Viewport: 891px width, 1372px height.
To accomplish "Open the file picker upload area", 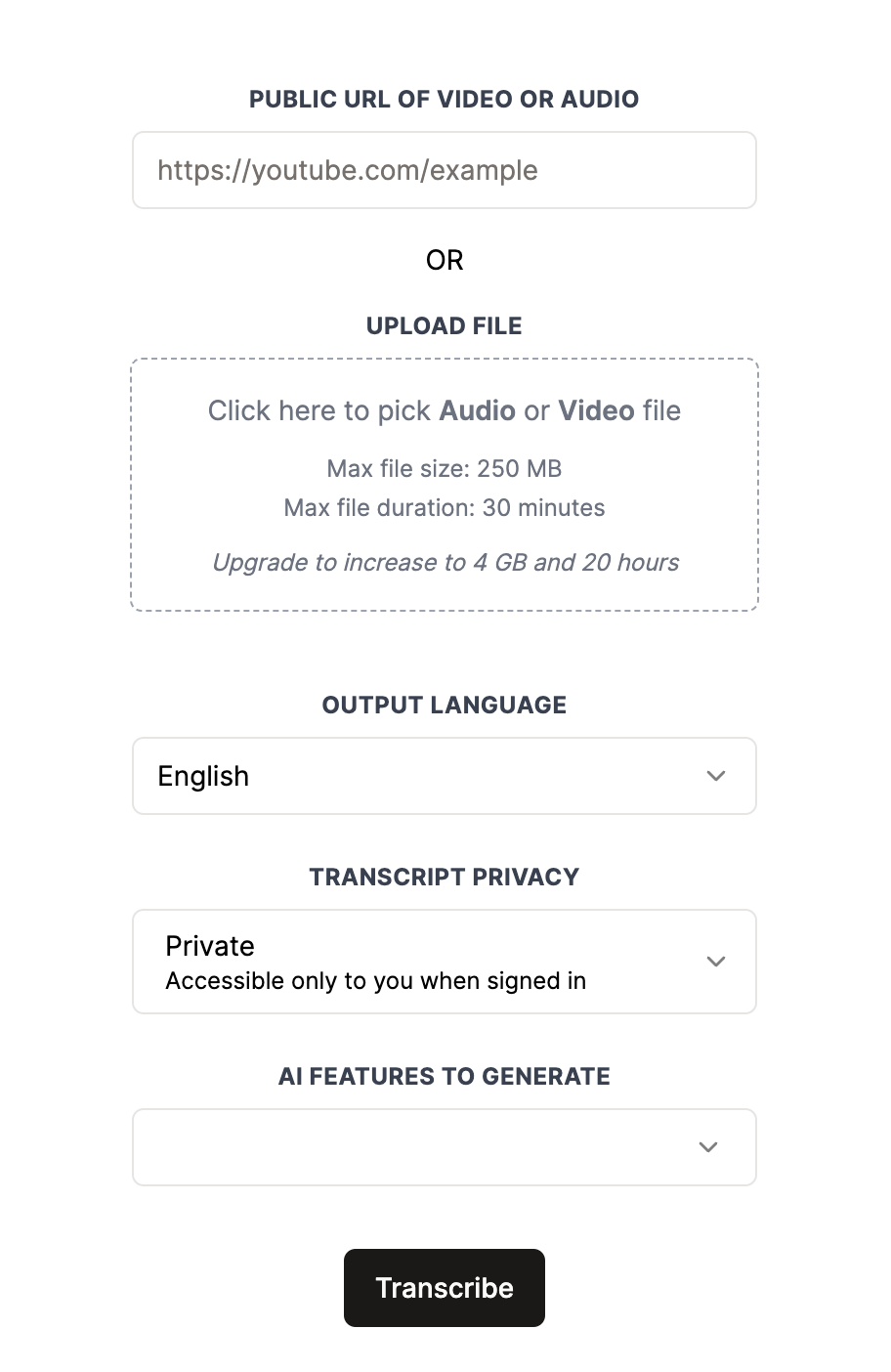I will pyautogui.click(x=445, y=484).
